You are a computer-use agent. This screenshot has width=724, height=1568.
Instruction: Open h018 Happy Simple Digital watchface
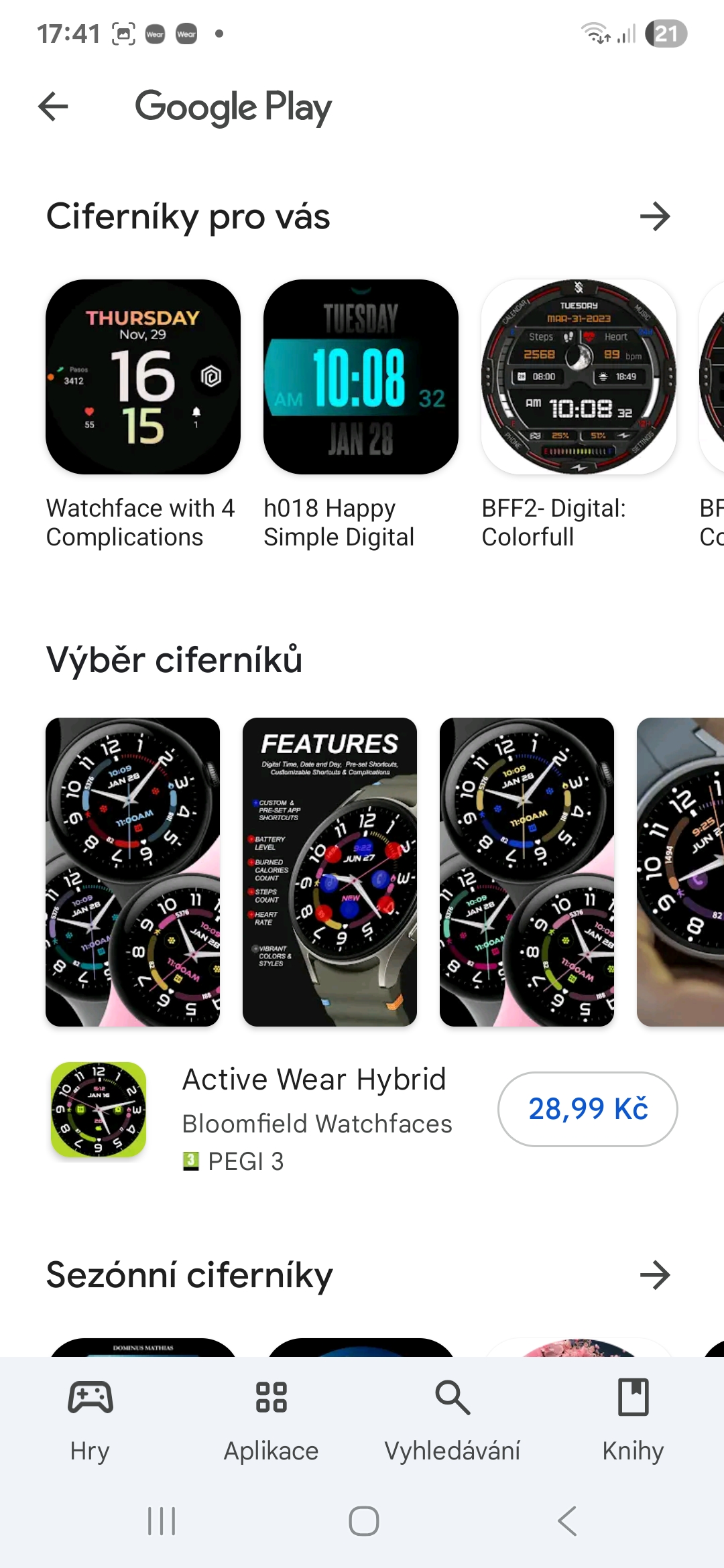[x=361, y=415]
